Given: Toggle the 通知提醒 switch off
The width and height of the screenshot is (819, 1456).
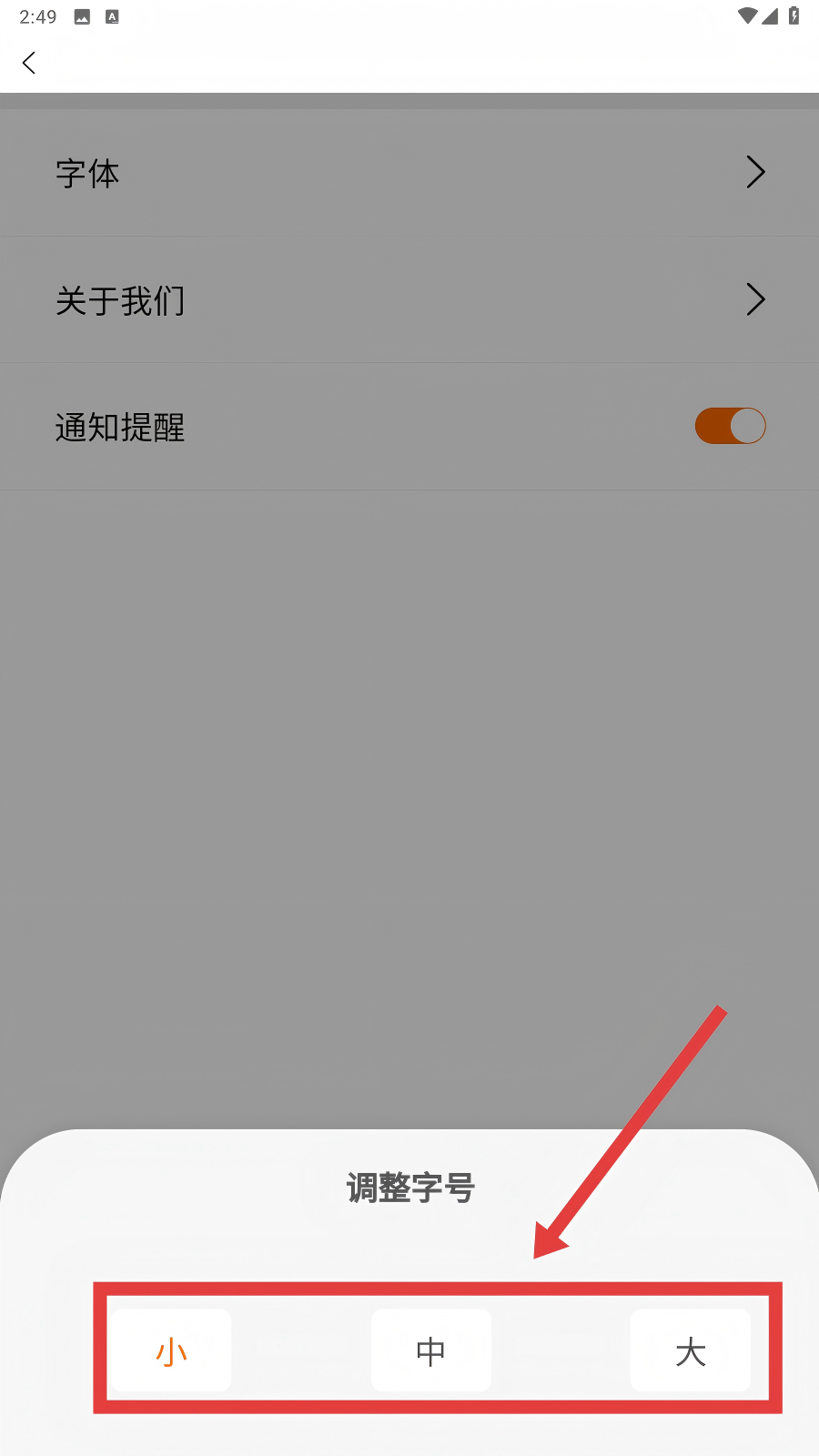Looking at the screenshot, I should point(730,426).
